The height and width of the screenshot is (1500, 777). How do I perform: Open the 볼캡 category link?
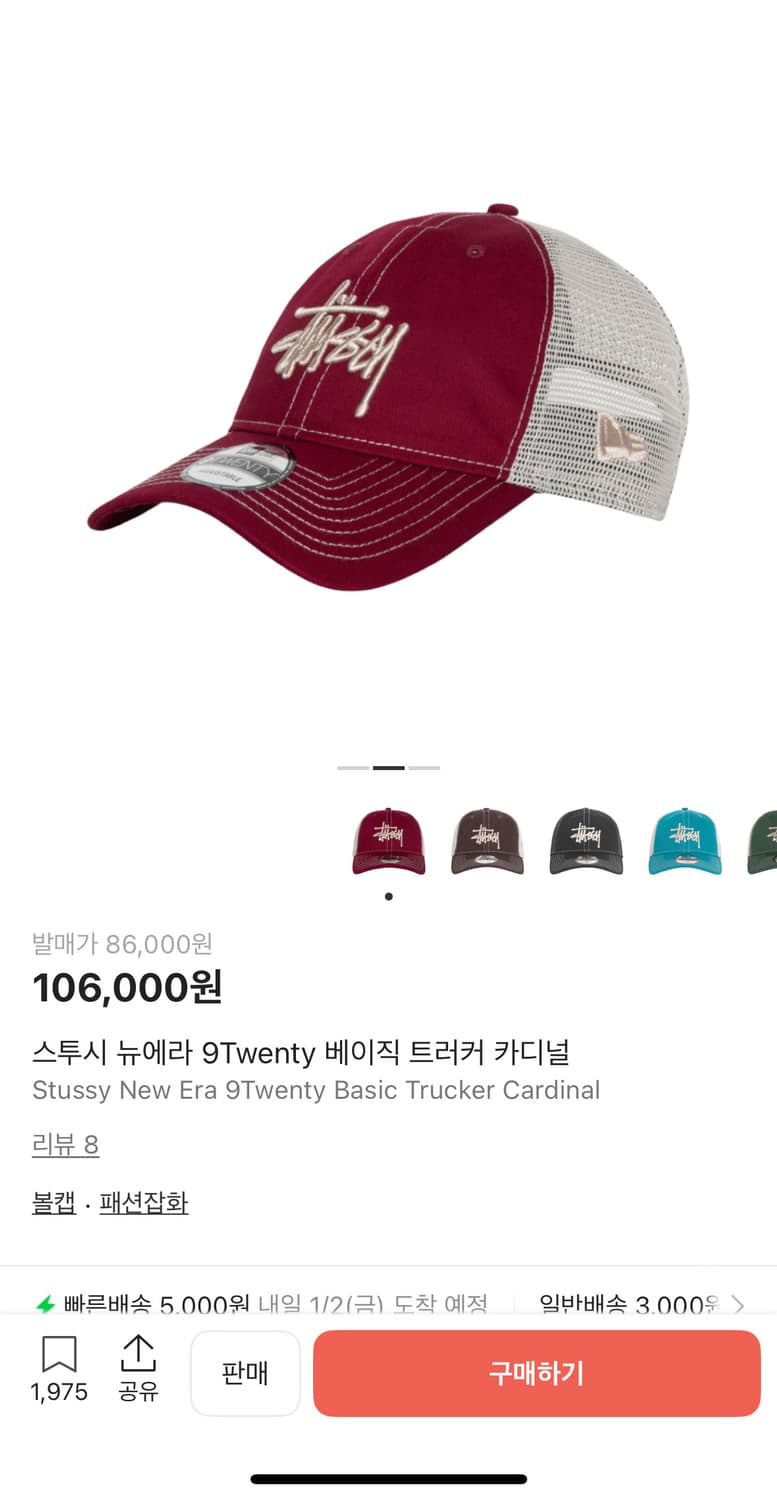pyautogui.click(x=54, y=1203)
